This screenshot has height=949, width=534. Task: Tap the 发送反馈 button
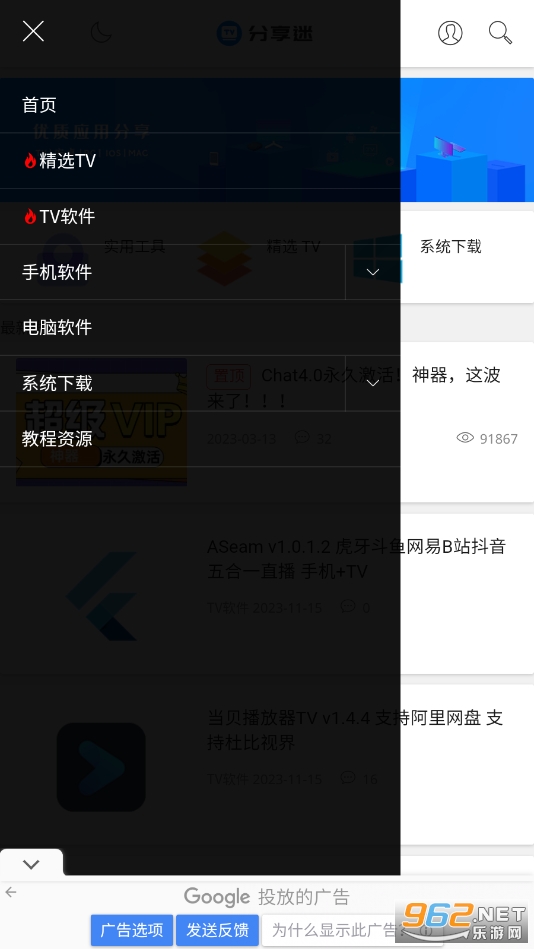(x=217, y=930)
